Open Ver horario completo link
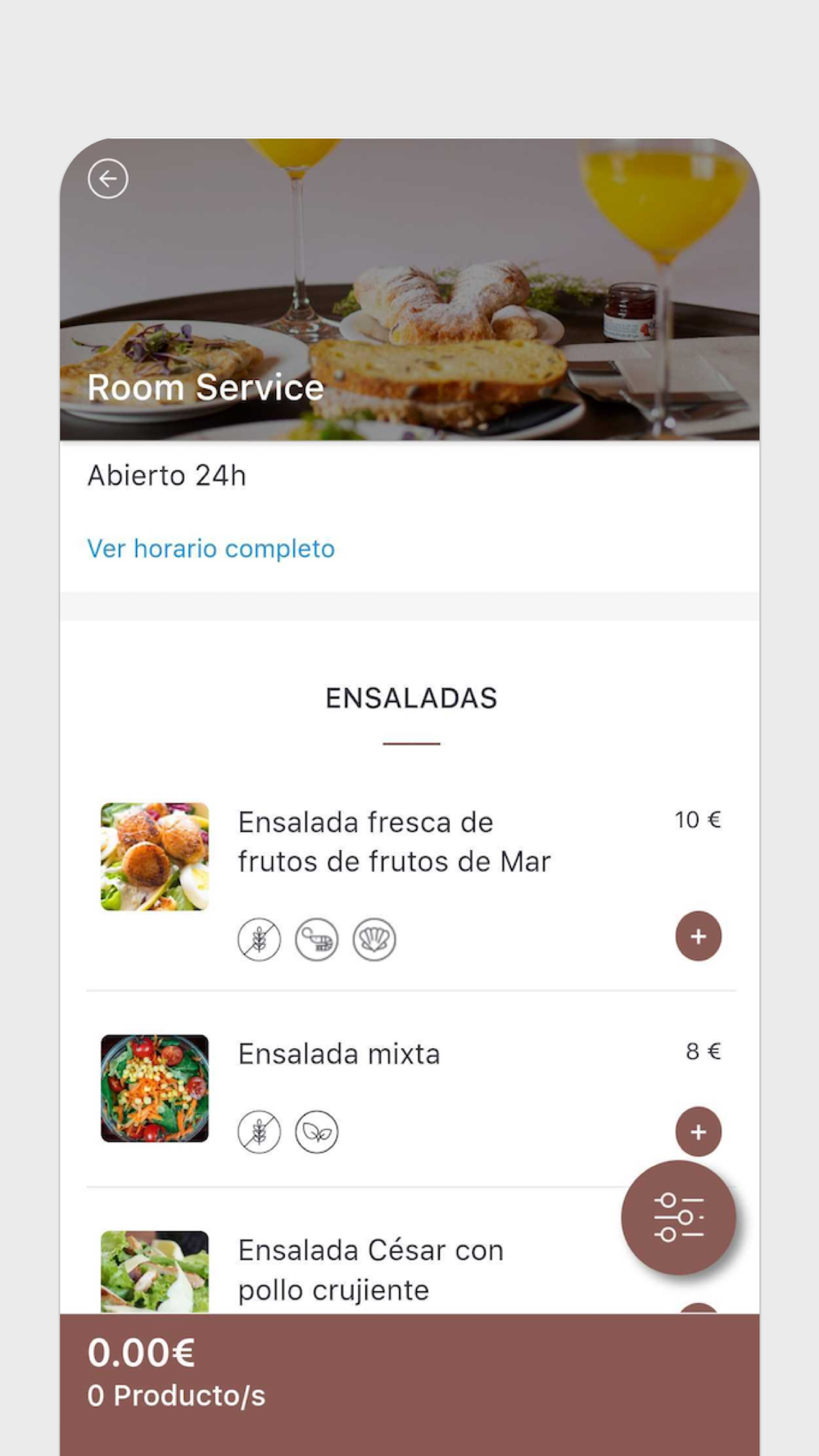The width and height of the screenshot is (819, 1456). 211,549
